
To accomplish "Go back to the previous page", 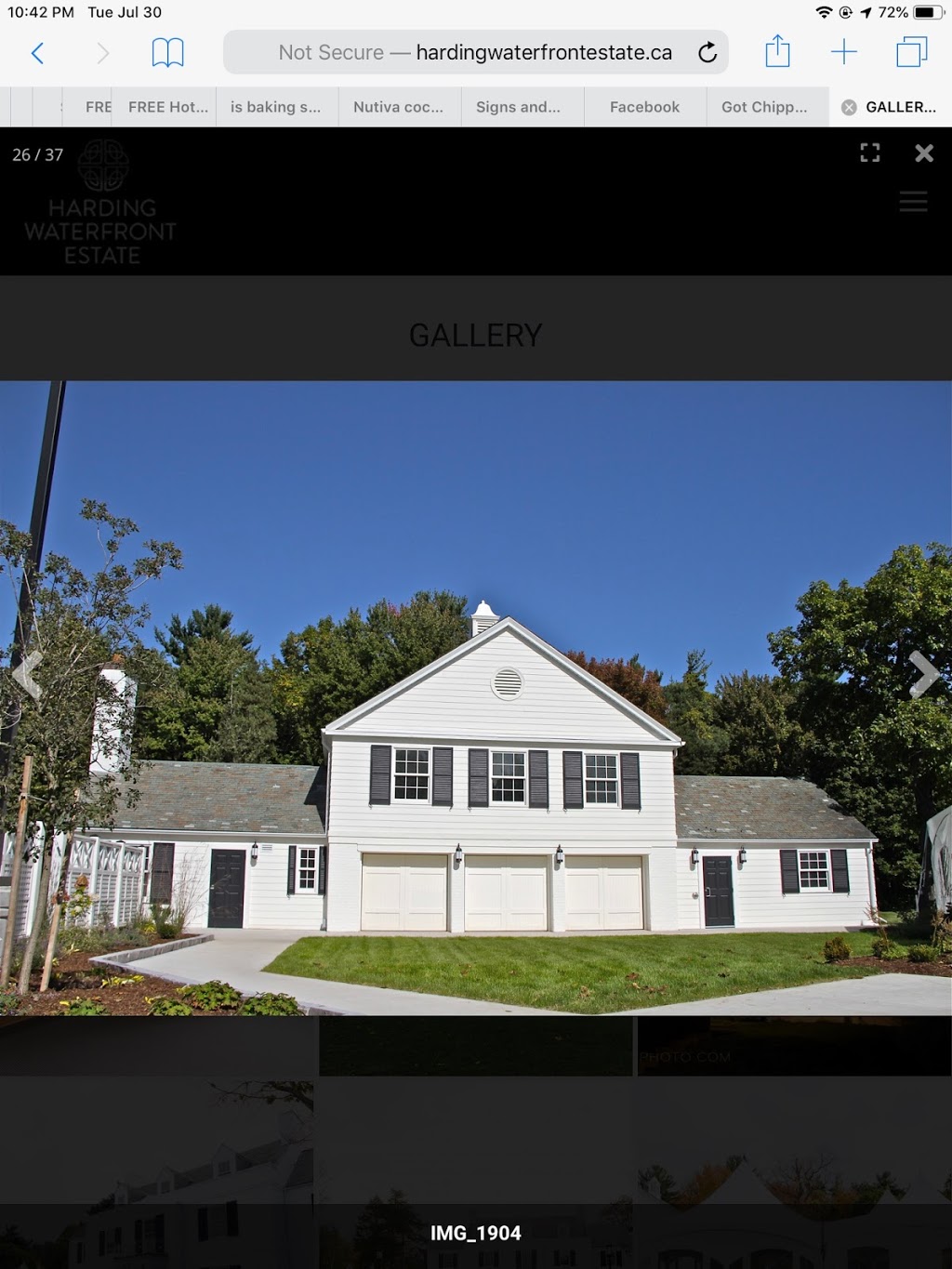I will pos(37,53).
